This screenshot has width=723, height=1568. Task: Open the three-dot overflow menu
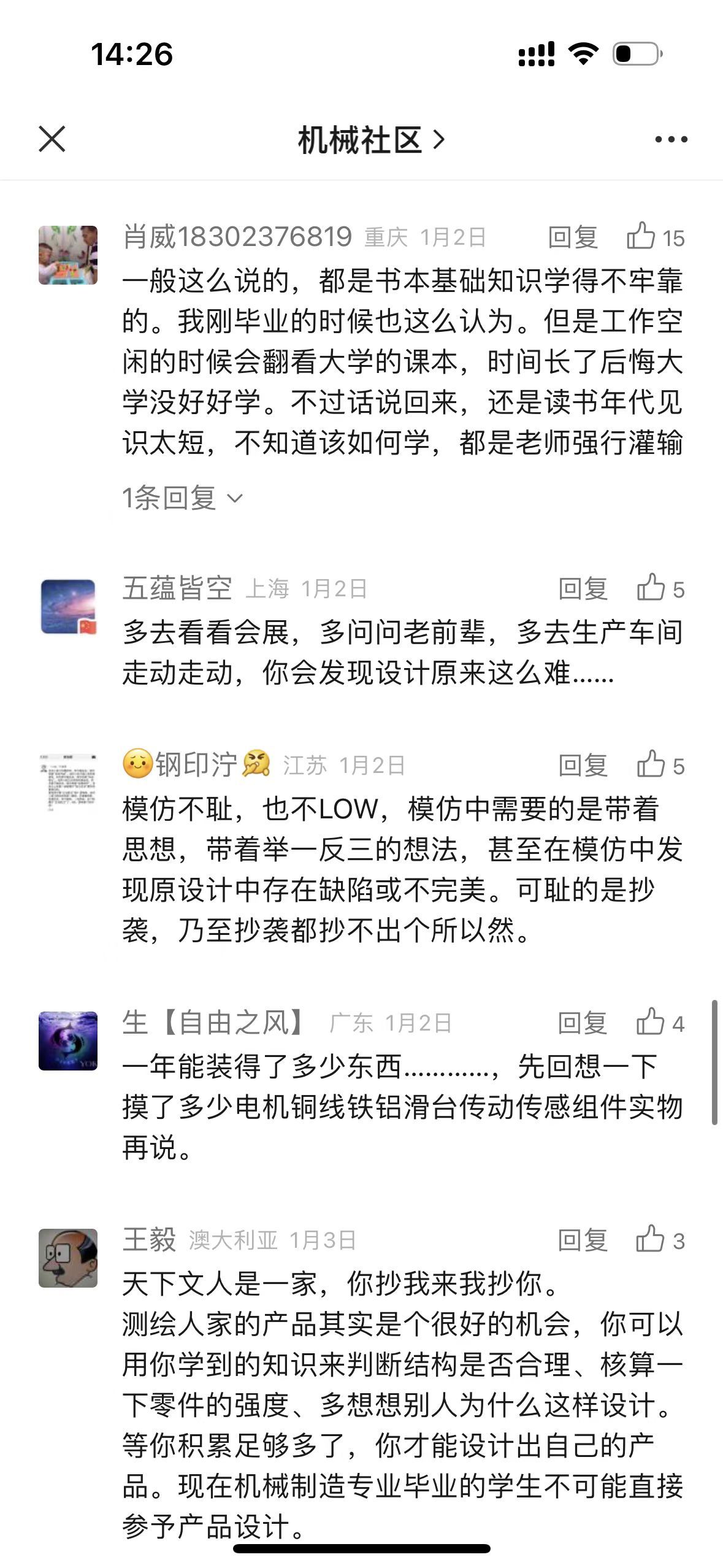[x=671, y=140]
